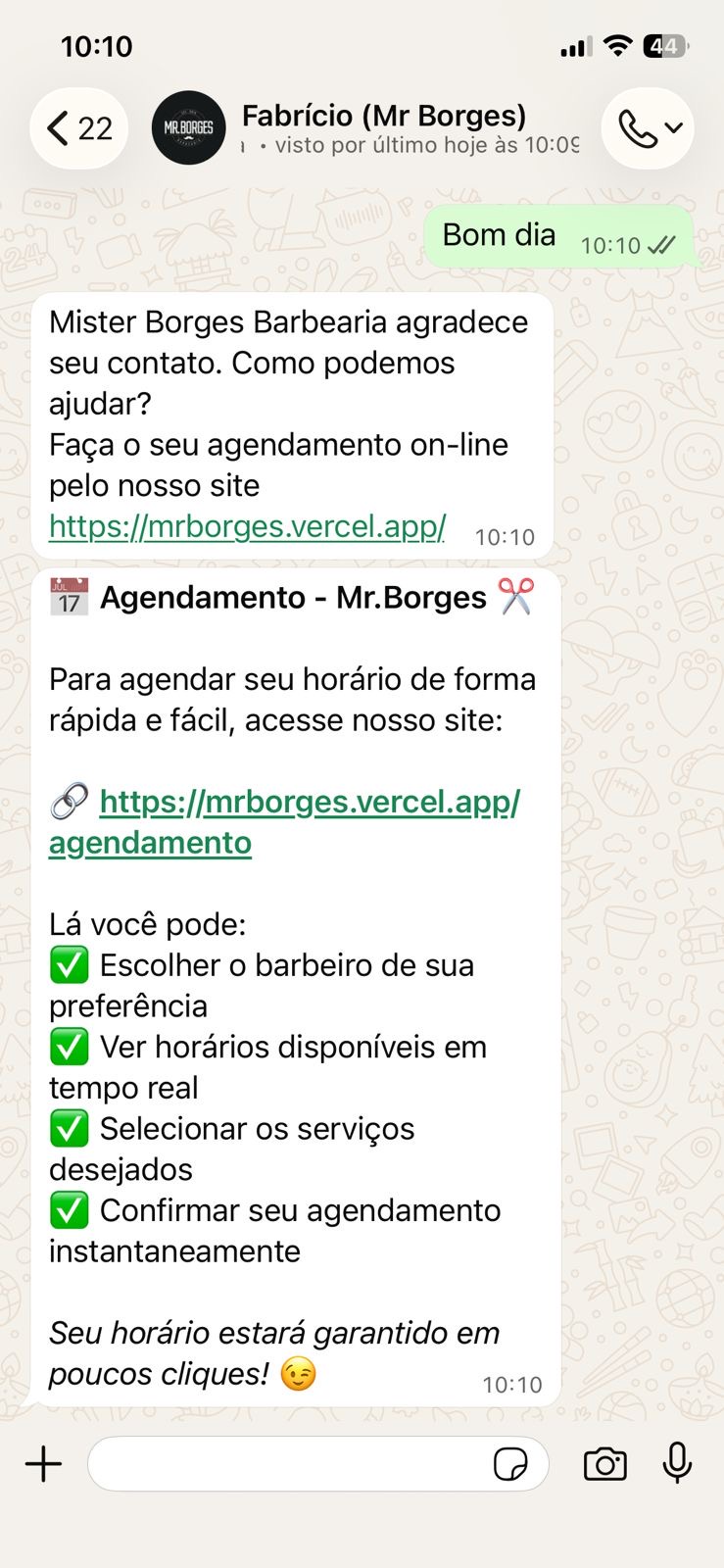Open the mrborges.vercel.app link
Image resolution: width=724 pixels, height=1568 pixels.
247,526
